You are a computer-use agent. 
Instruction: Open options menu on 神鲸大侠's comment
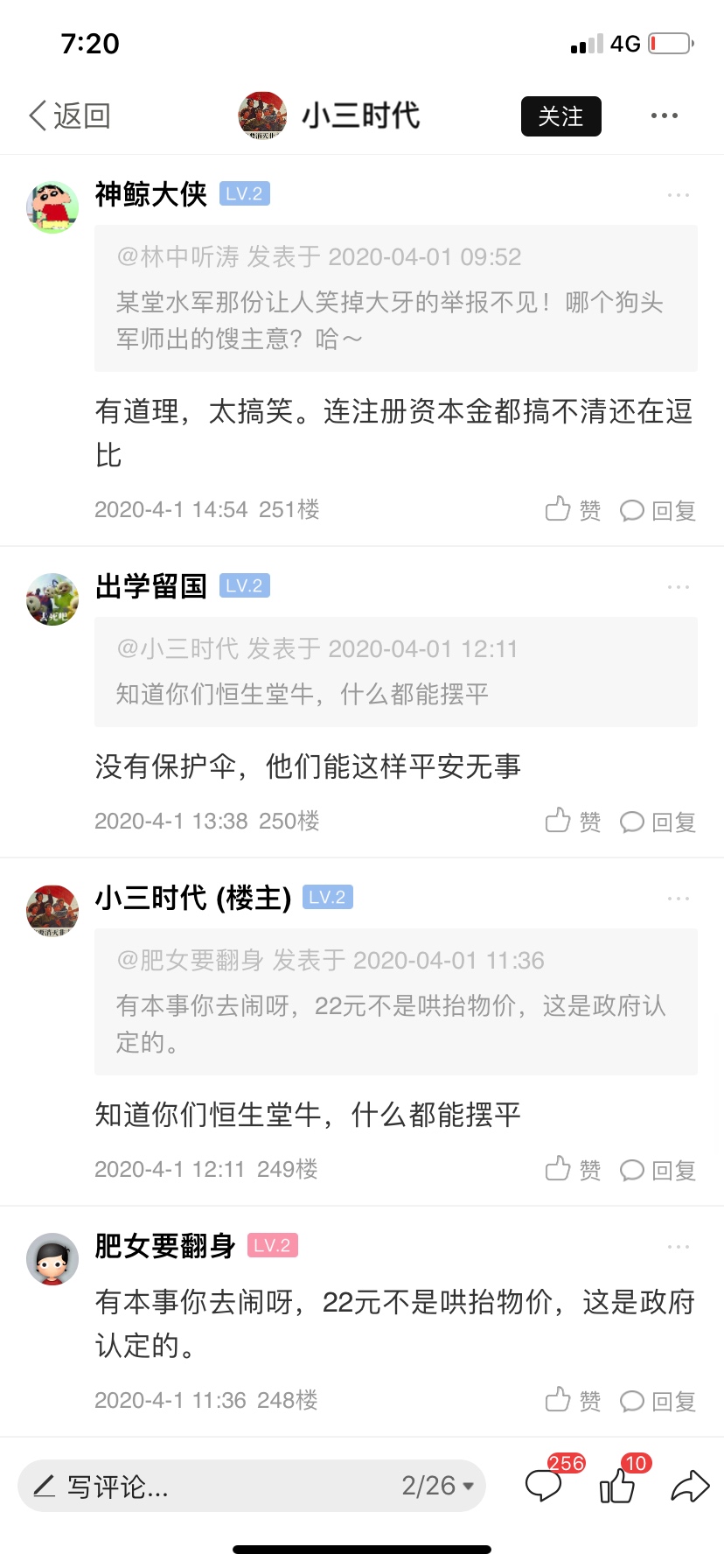pos(678,195)
